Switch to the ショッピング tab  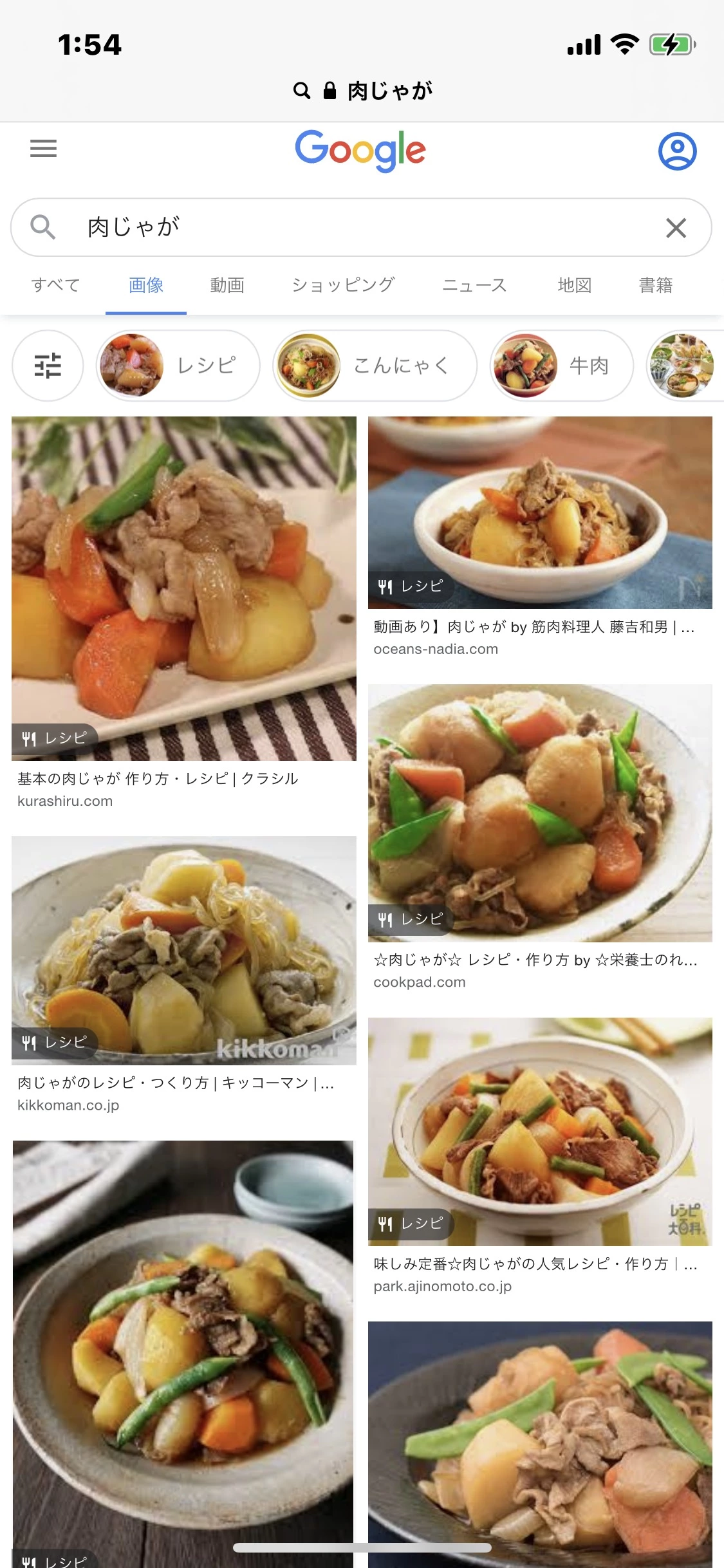click(343, 285)
